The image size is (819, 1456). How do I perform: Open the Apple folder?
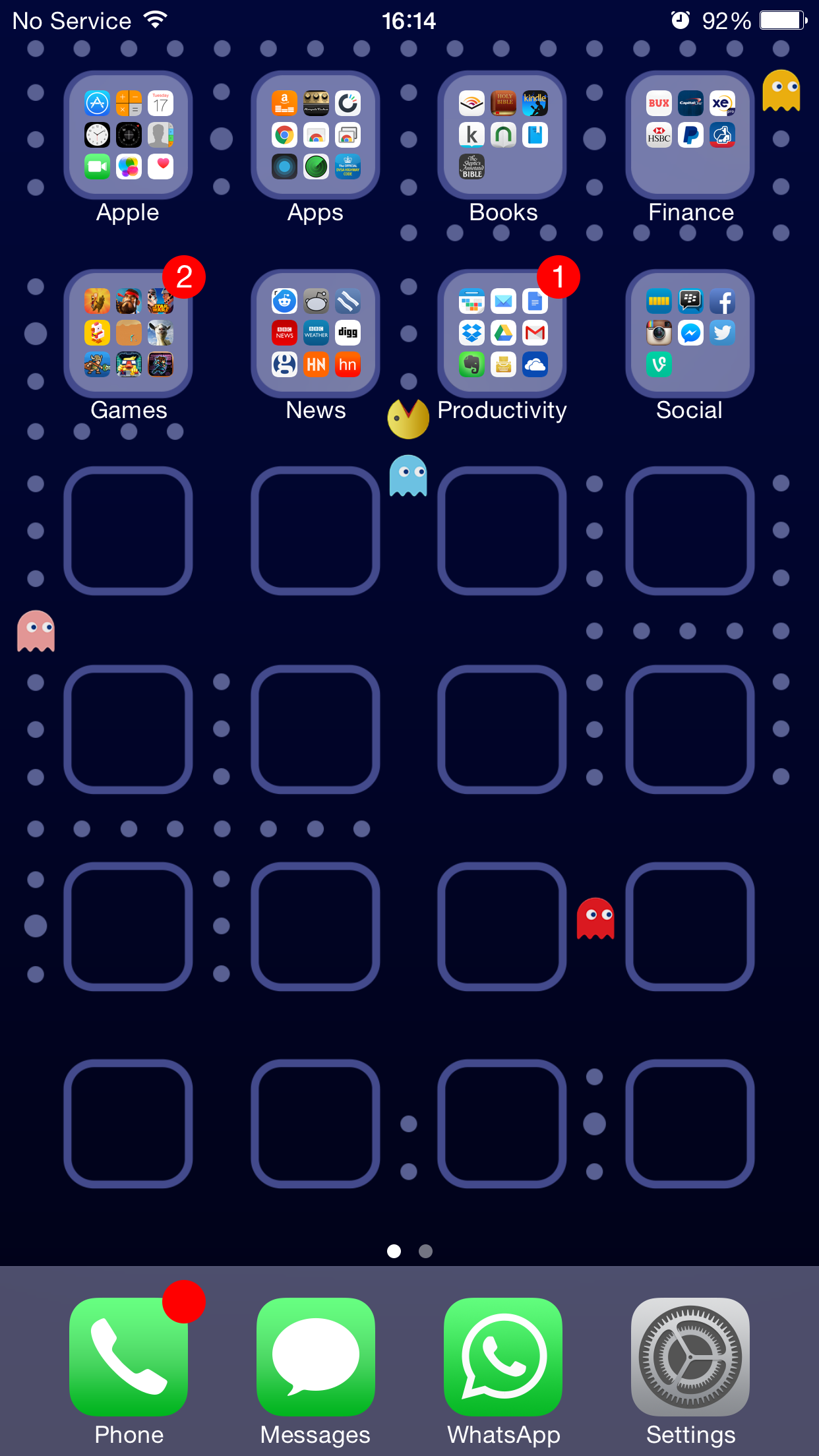pos(129,135)
